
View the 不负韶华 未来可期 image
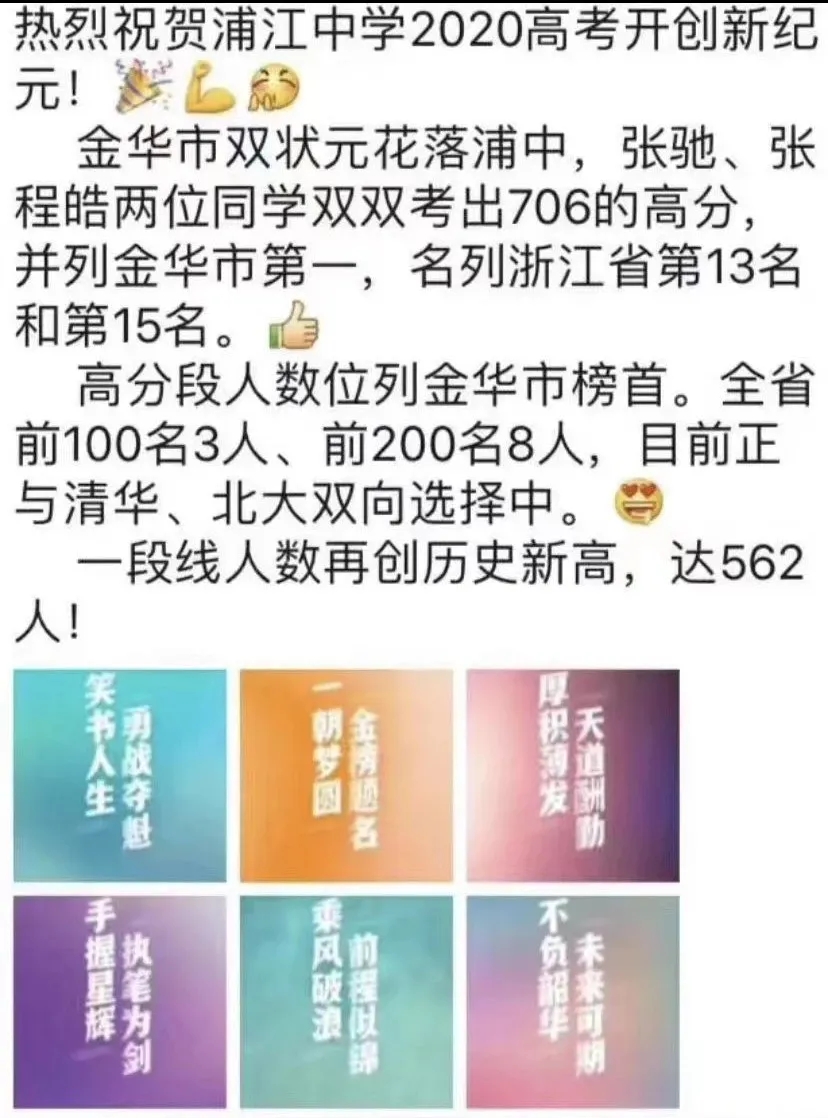tap(573, 1002)
